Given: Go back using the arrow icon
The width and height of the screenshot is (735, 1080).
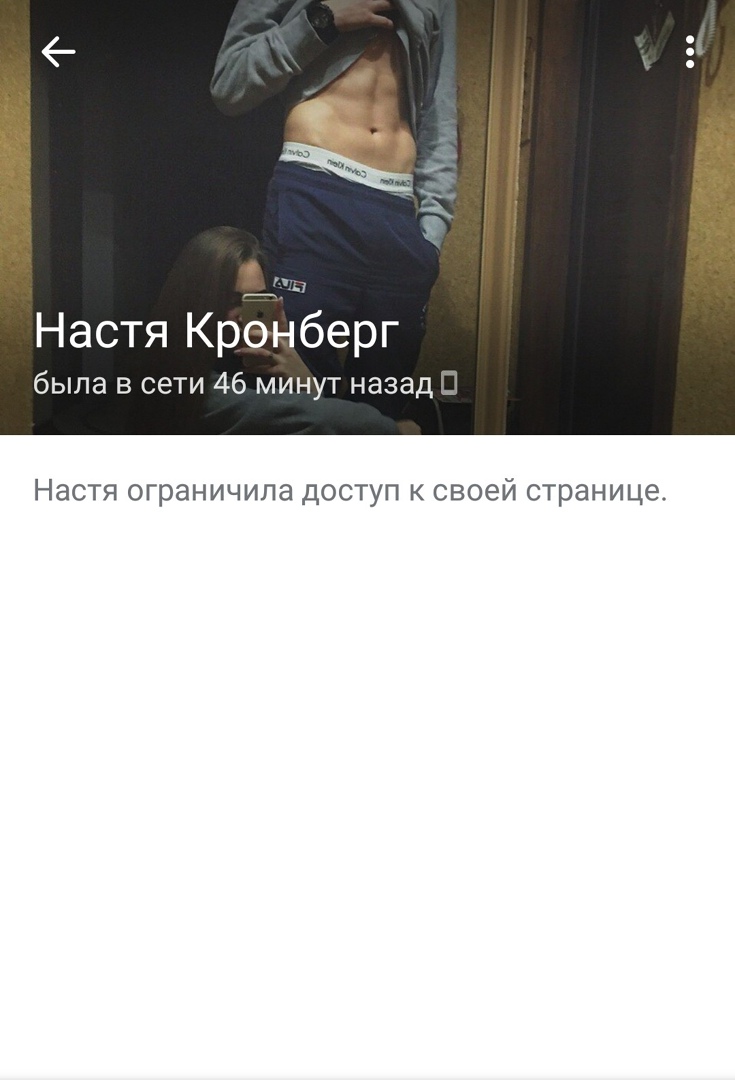Looking at the screenshot, I should coord(58,52).
